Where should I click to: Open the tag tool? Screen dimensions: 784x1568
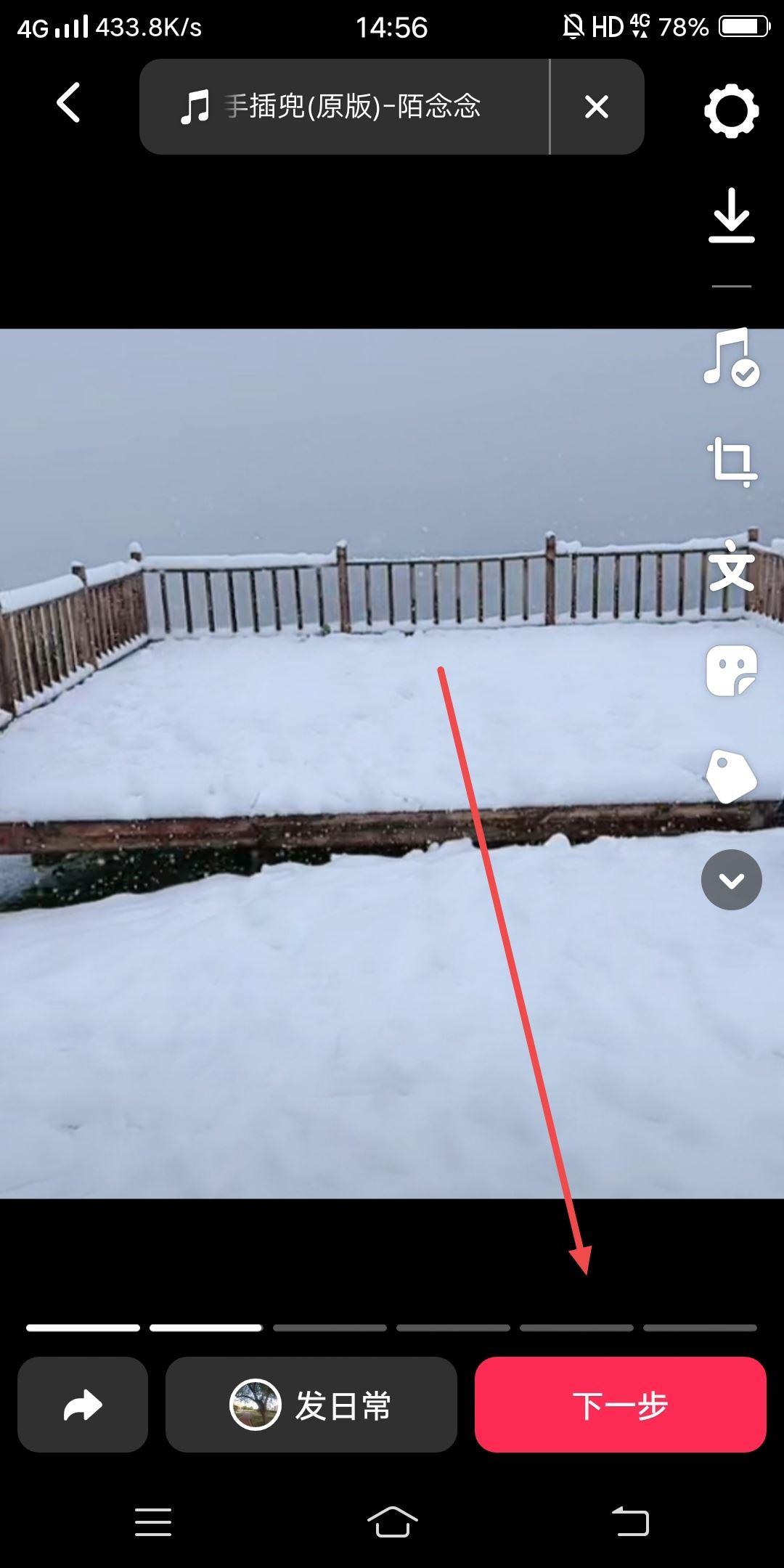[731, 777]
